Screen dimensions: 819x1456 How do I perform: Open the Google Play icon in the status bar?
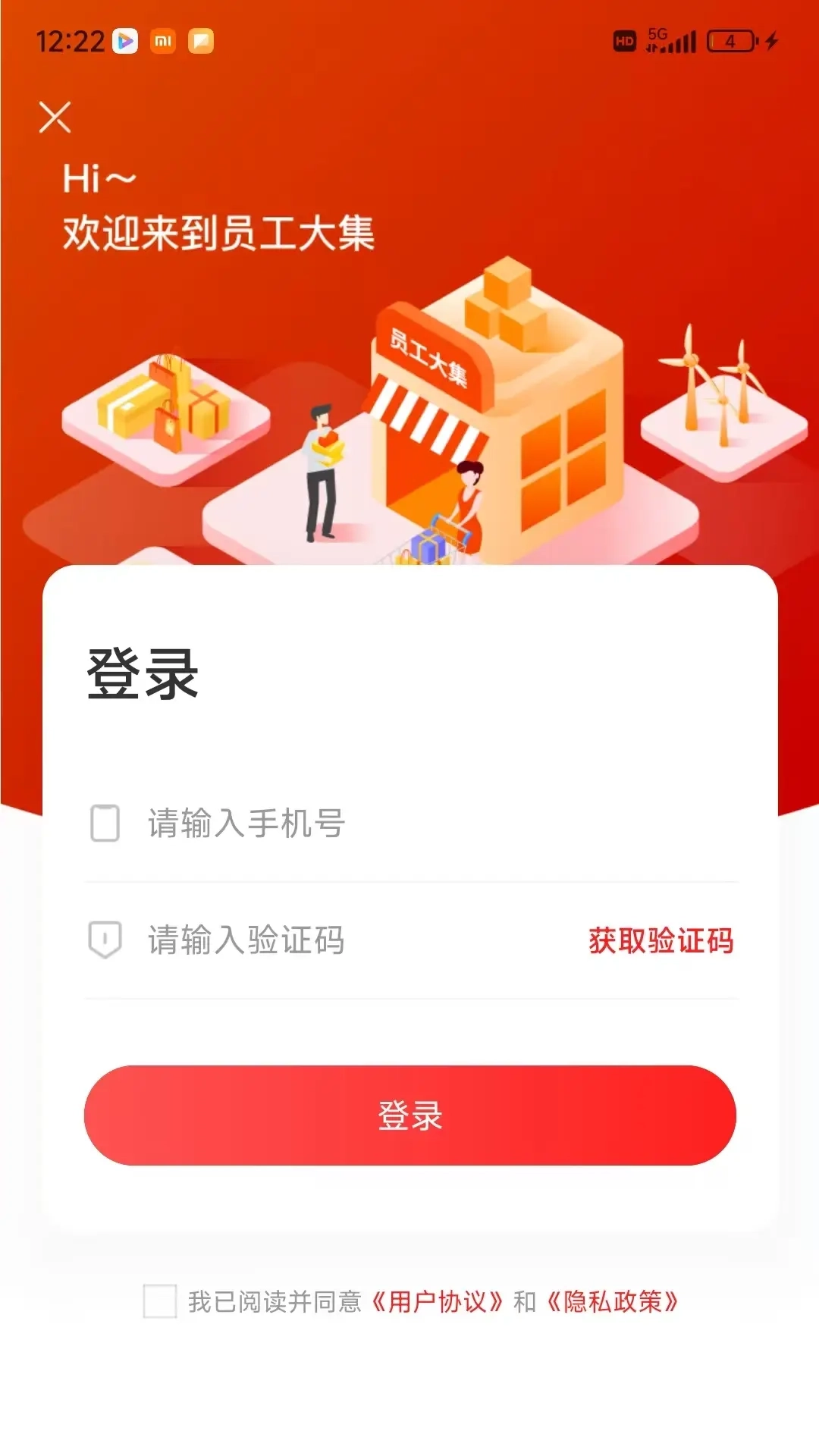(x=127, y=41)
